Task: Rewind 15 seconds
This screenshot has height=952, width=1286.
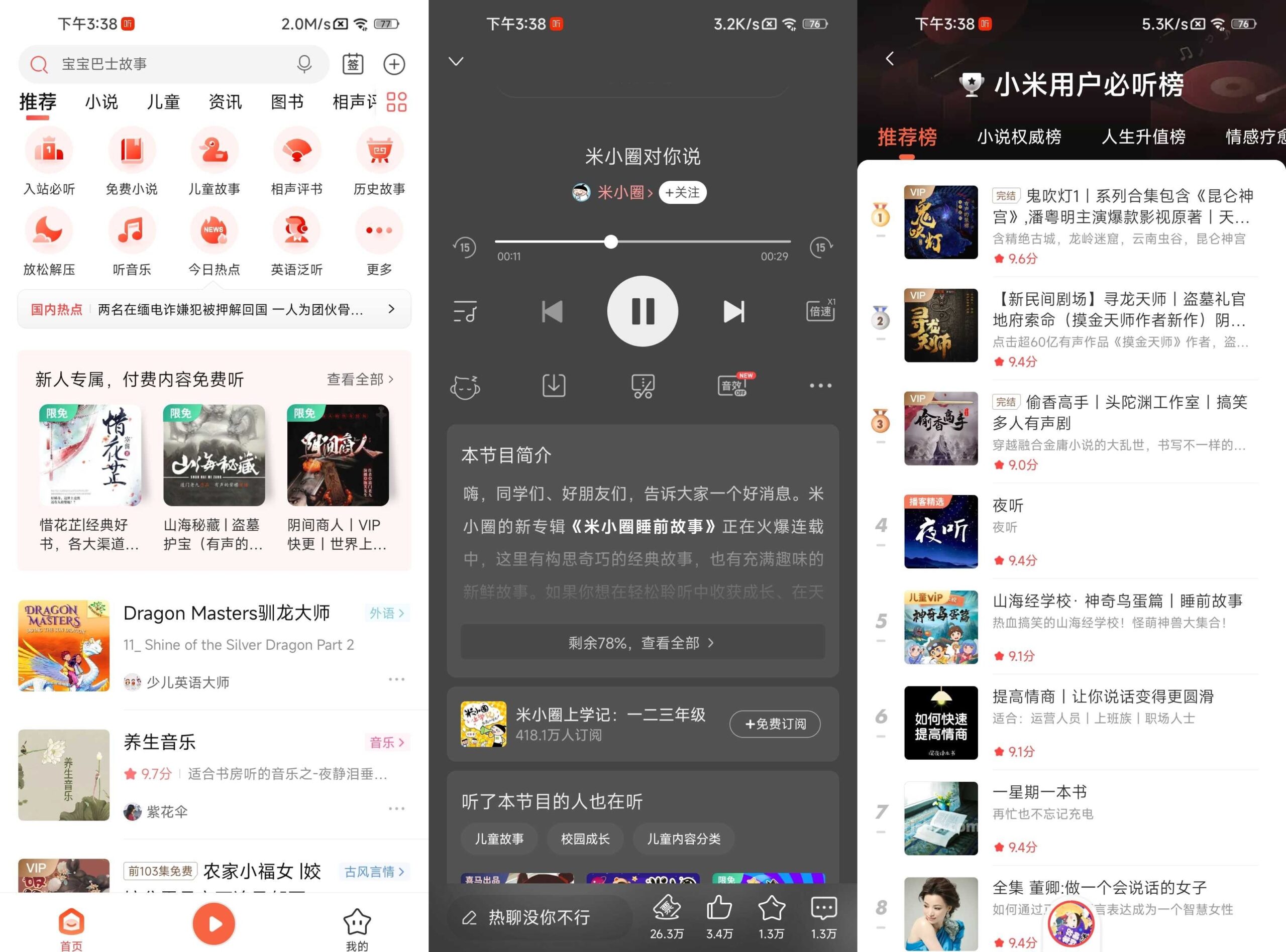Action: click(x=465, y=247)
